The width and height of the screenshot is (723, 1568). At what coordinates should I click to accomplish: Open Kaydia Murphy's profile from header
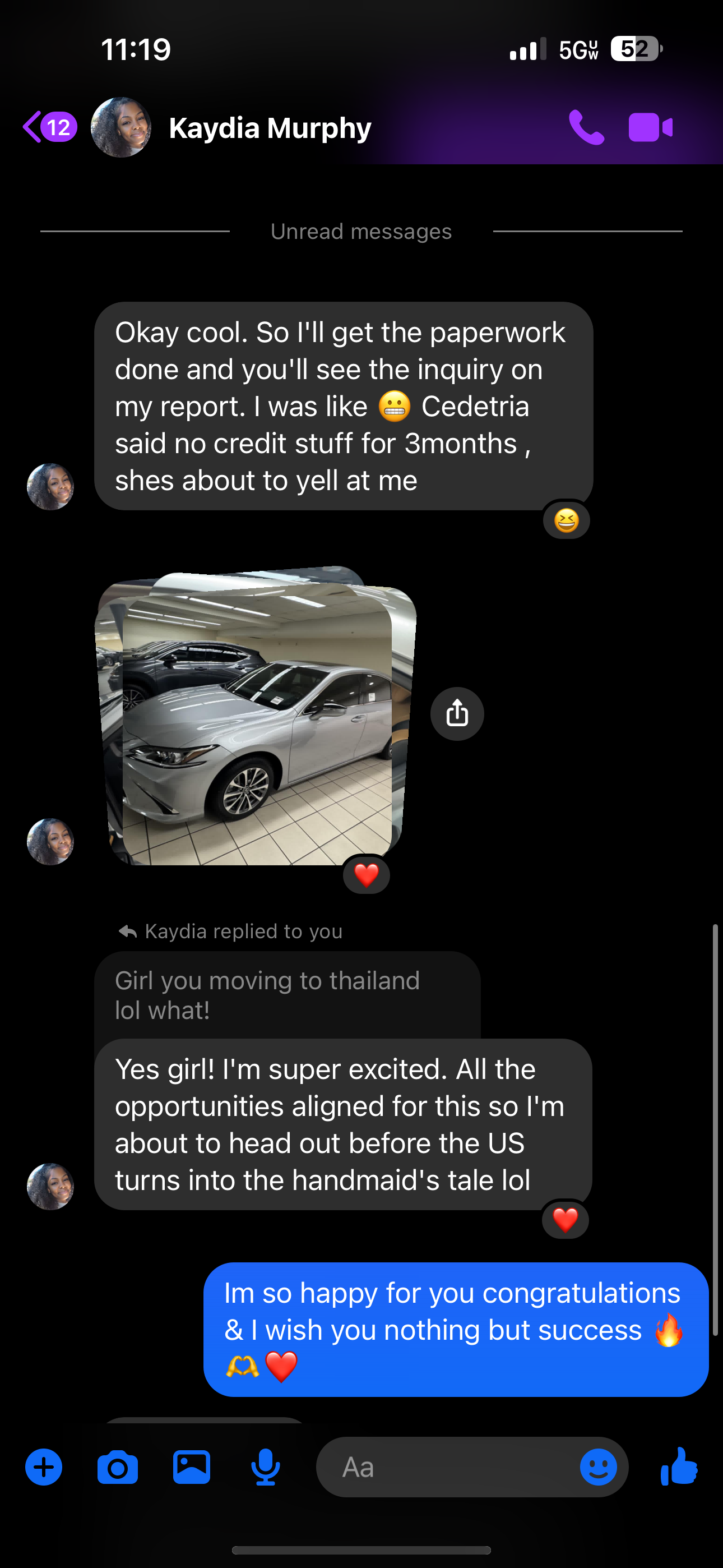270,128
